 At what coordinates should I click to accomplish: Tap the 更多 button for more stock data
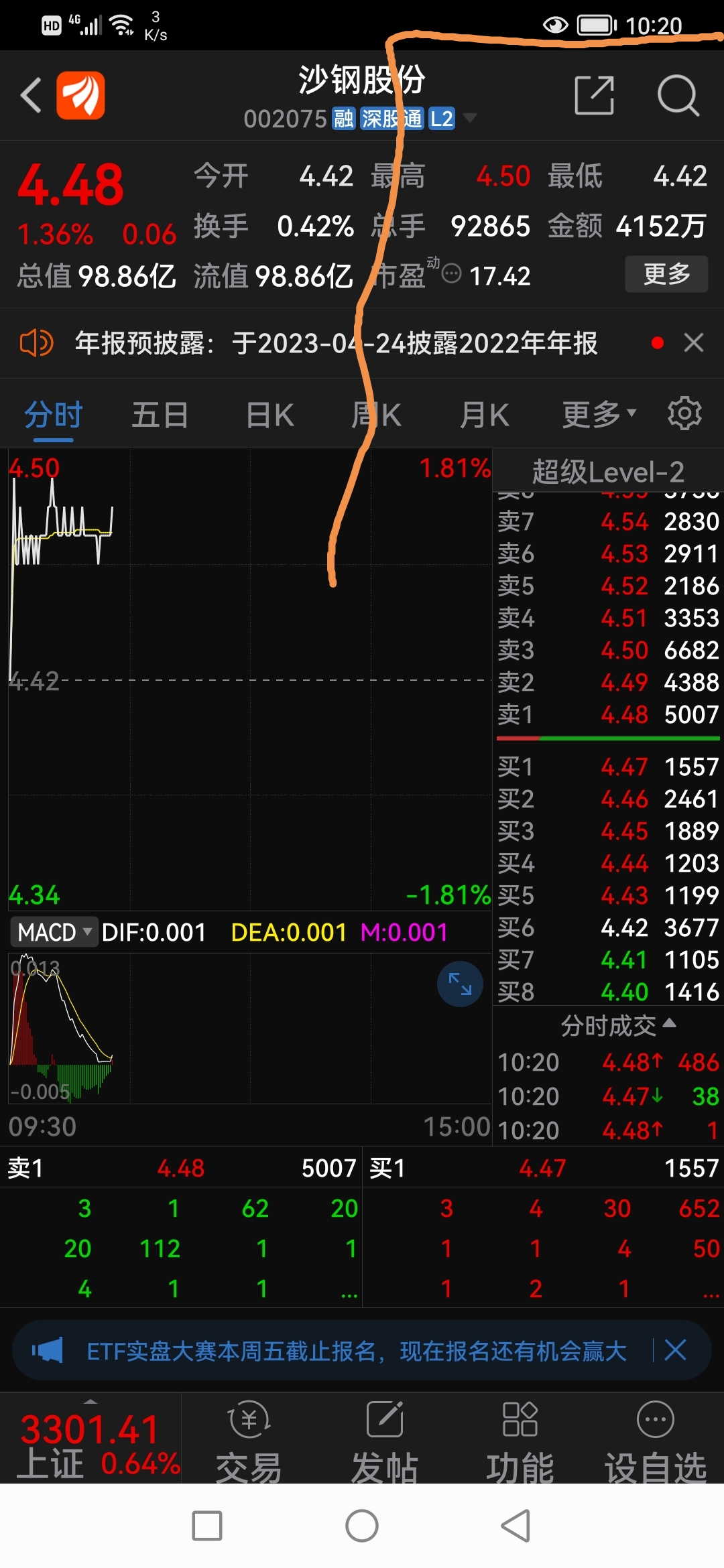pyautogui.click(x=666, y=274)
